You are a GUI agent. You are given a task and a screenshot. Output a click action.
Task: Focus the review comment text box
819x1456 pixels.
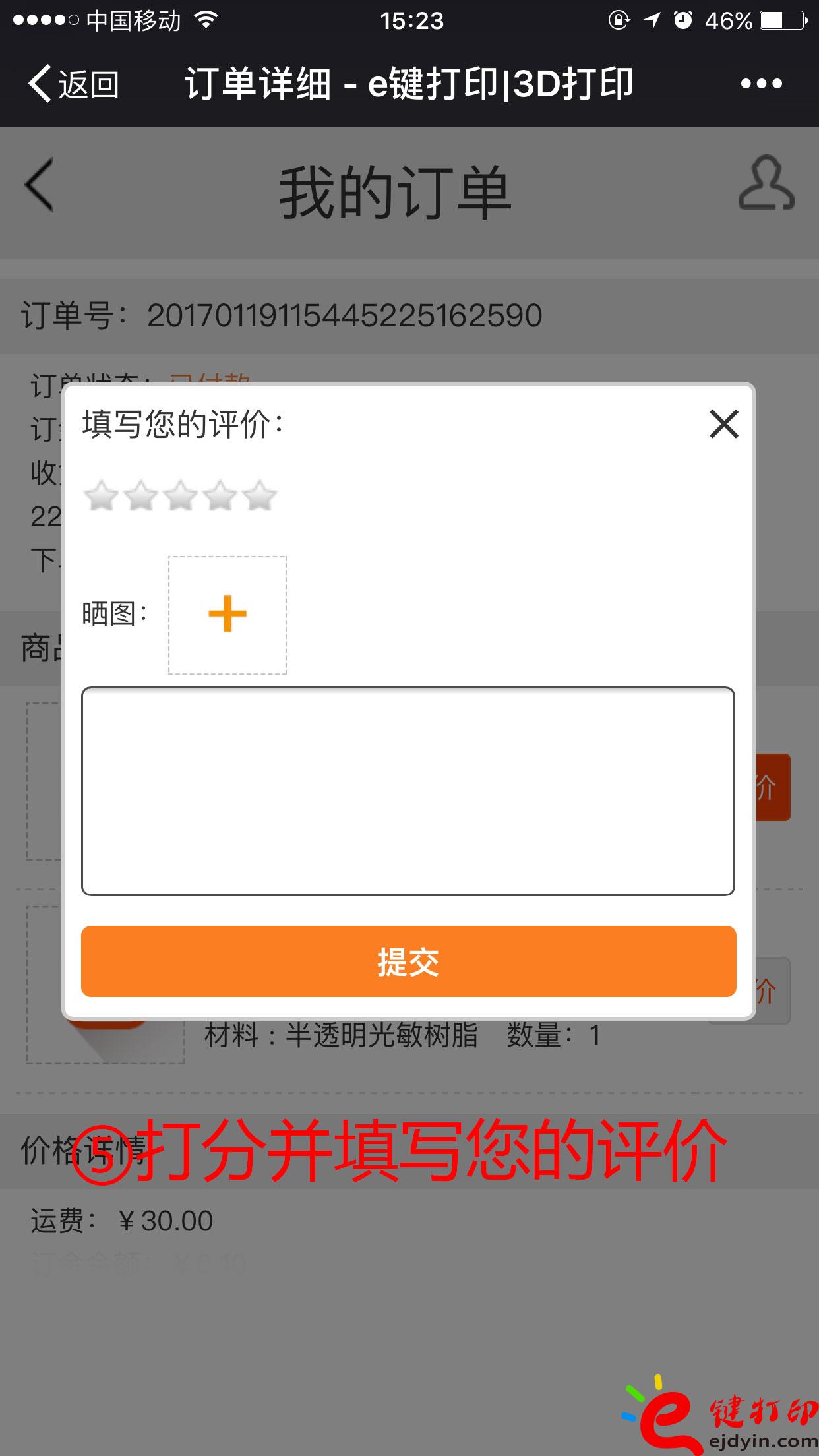point(408,791)
